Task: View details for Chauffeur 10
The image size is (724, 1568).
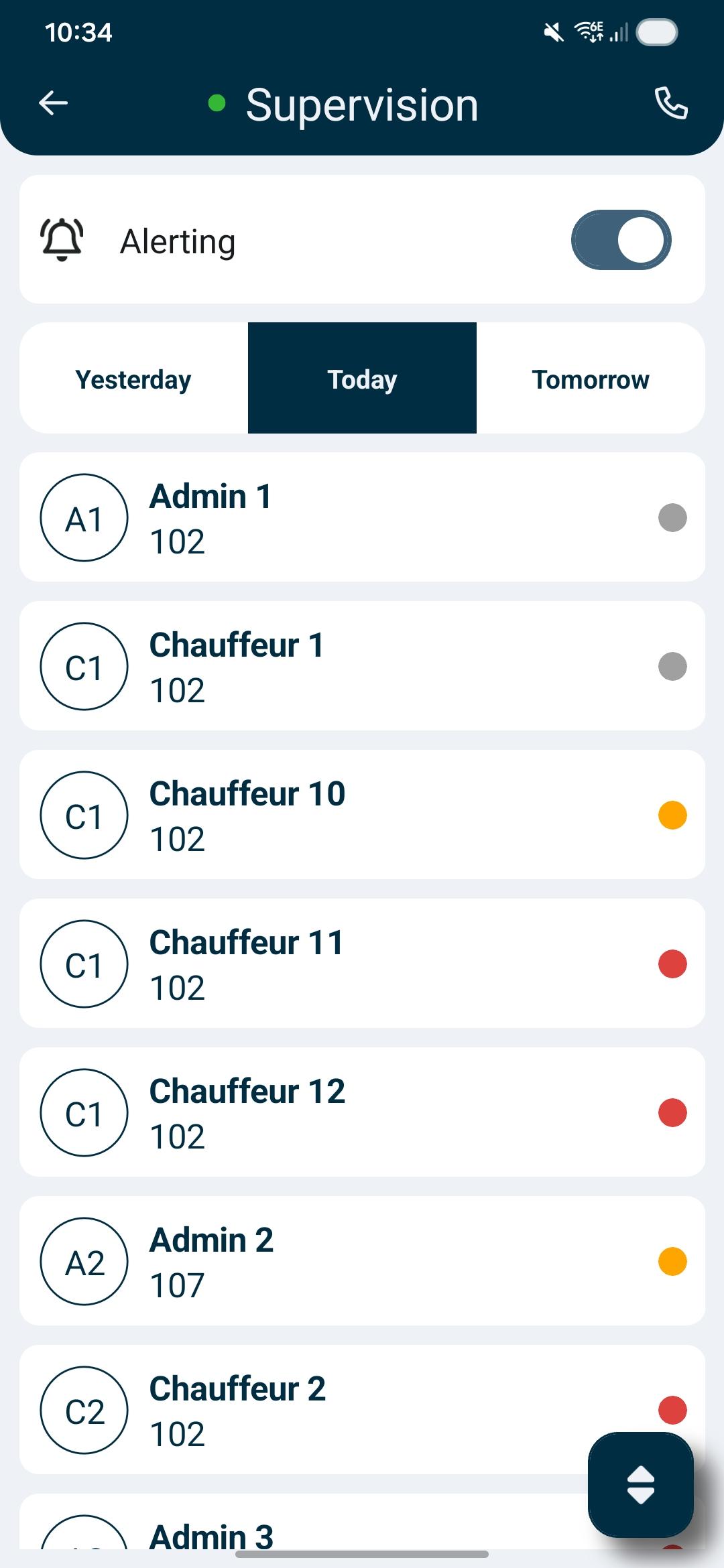Action: tap(362, 815)
